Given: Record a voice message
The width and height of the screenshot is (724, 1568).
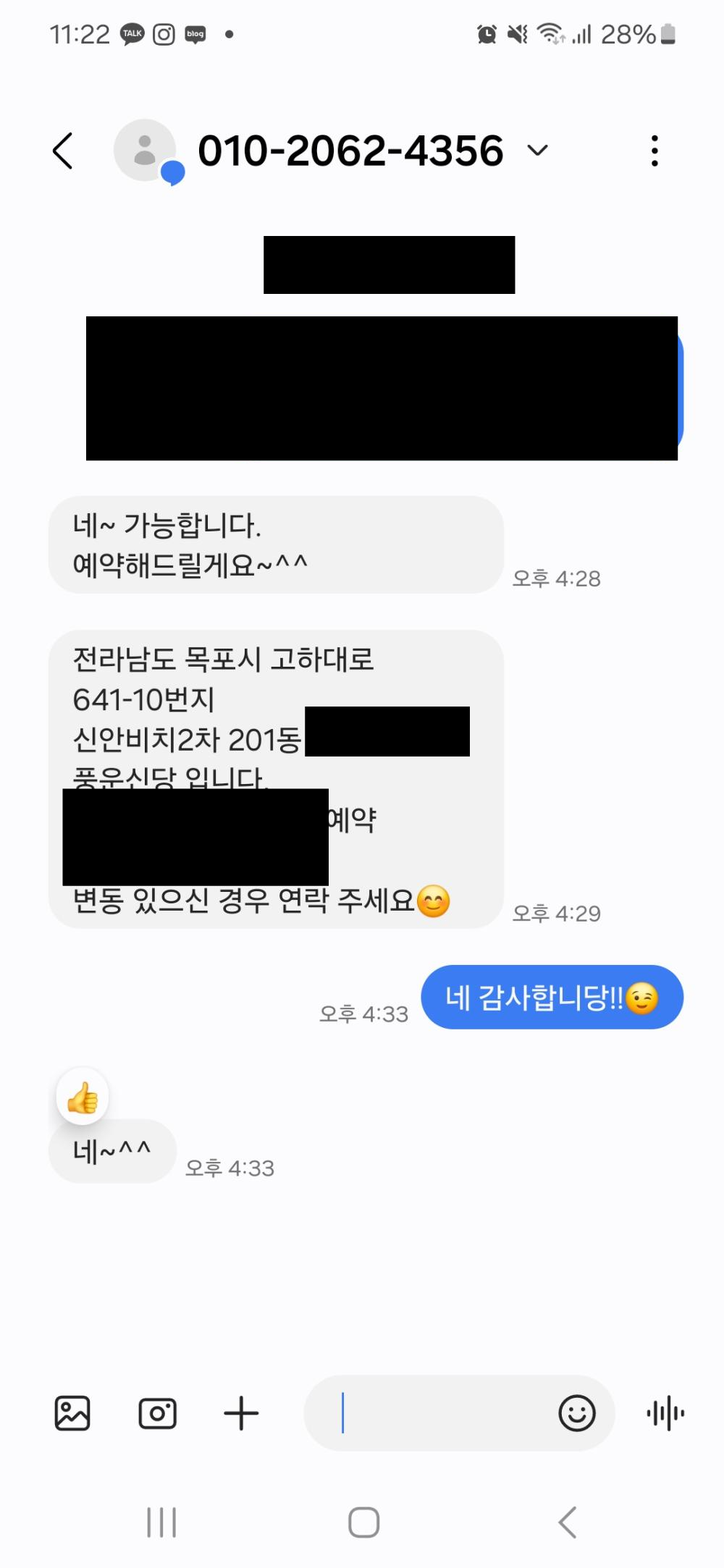Looking at the screenshot, I should [665, 1413].
